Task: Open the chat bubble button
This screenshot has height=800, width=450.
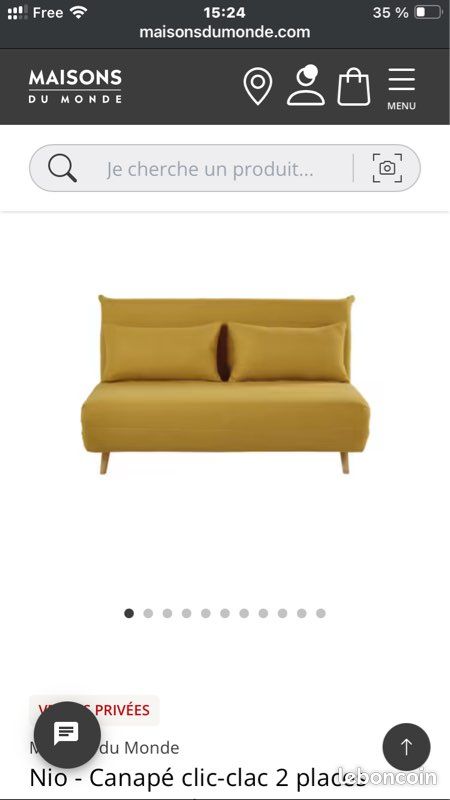Action: tap(67, 735)
